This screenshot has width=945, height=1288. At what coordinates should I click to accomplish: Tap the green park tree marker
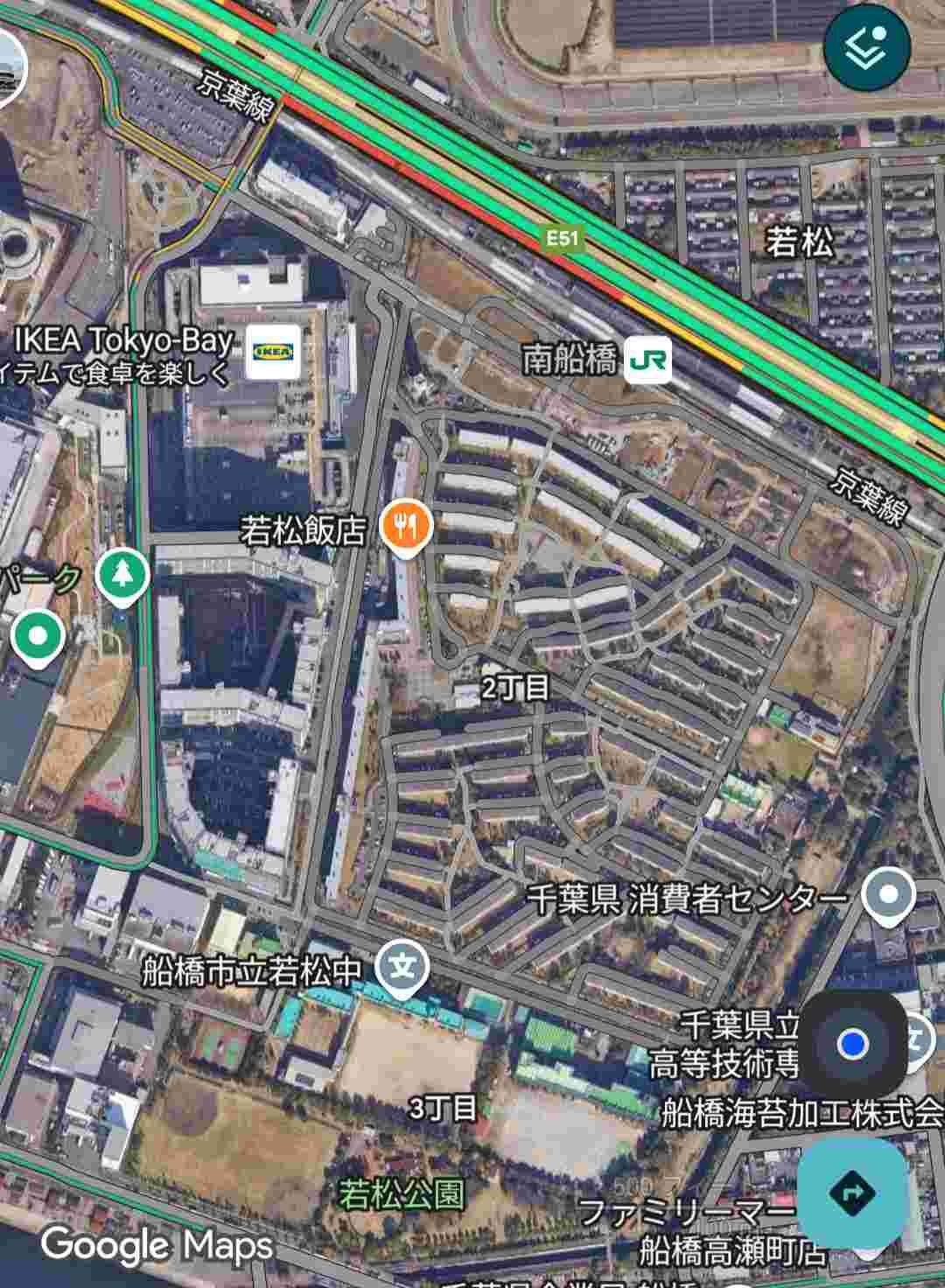click(122, 574)
